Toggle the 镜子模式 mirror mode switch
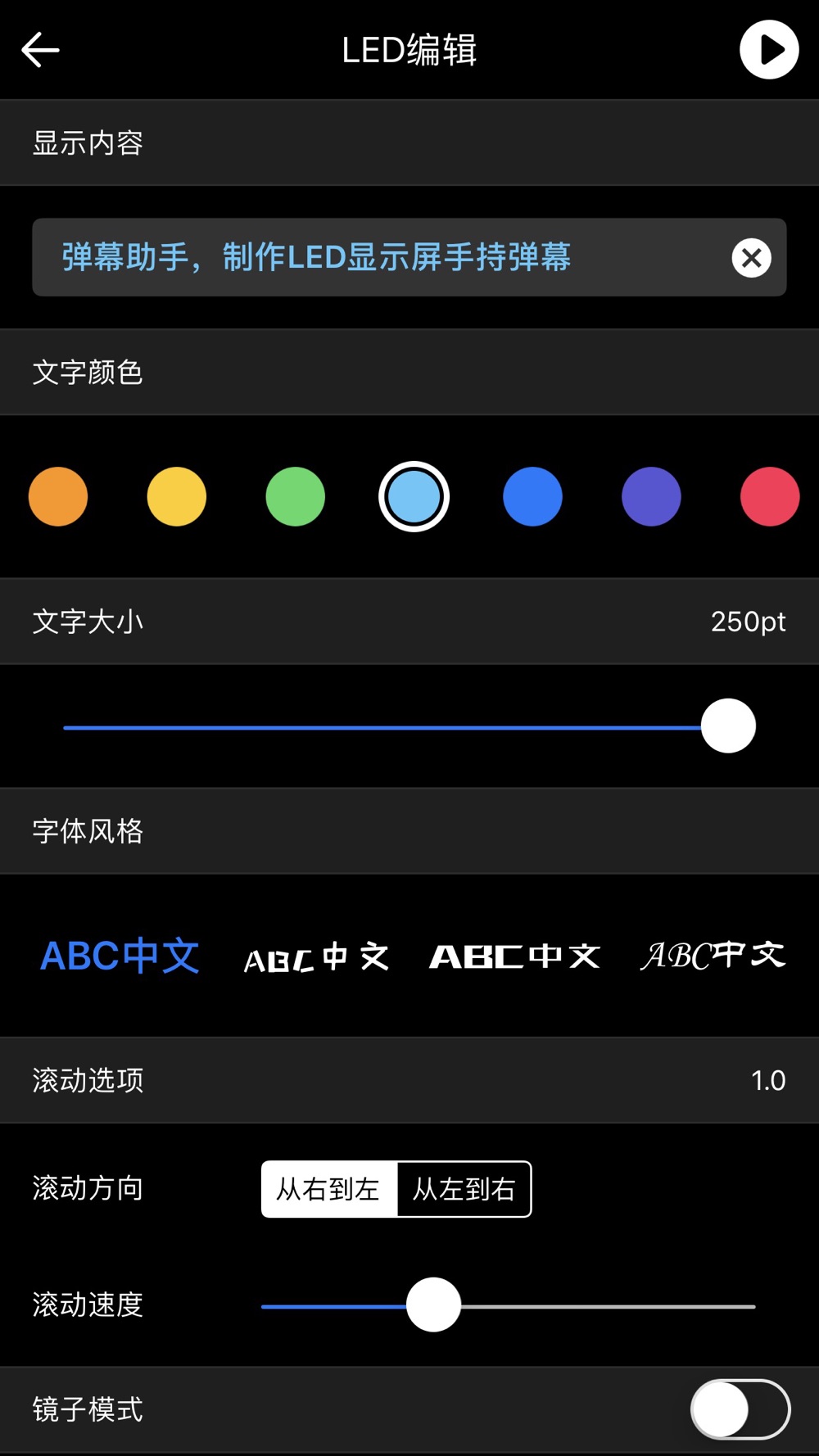The image size is (819, 1456). click(740, 1409)
